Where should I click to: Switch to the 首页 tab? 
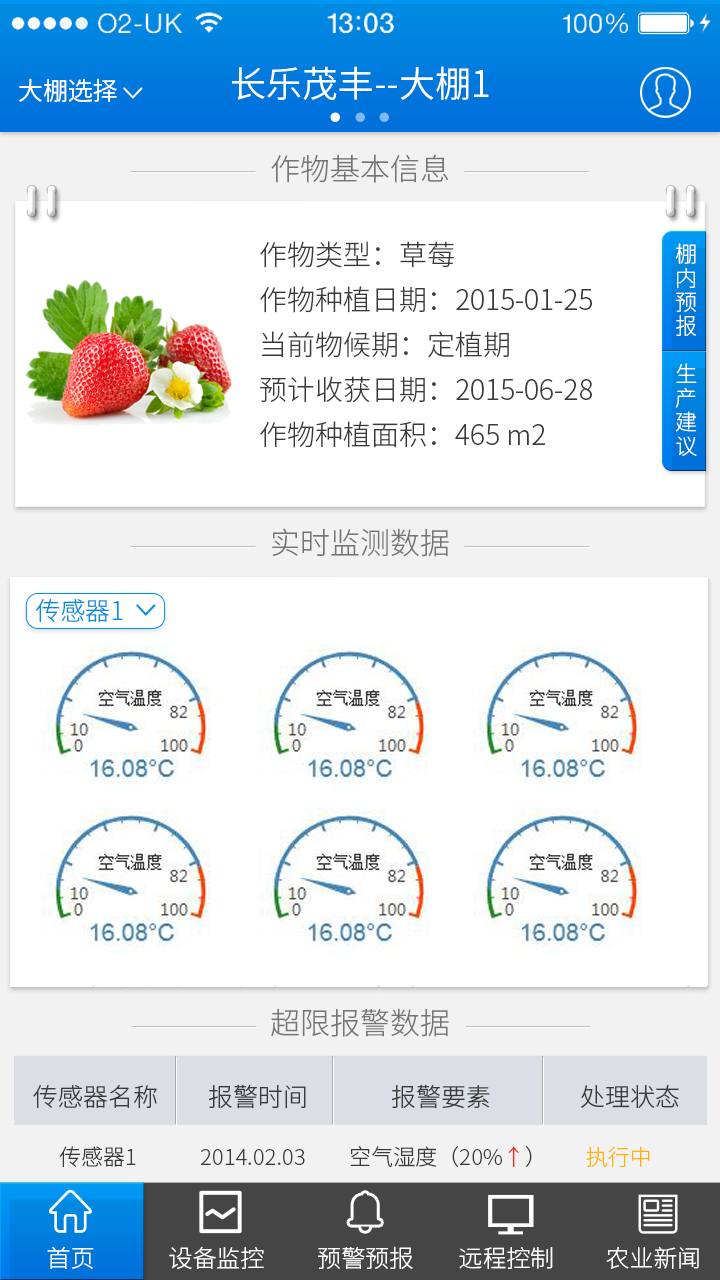click(x=71, y=1231)
